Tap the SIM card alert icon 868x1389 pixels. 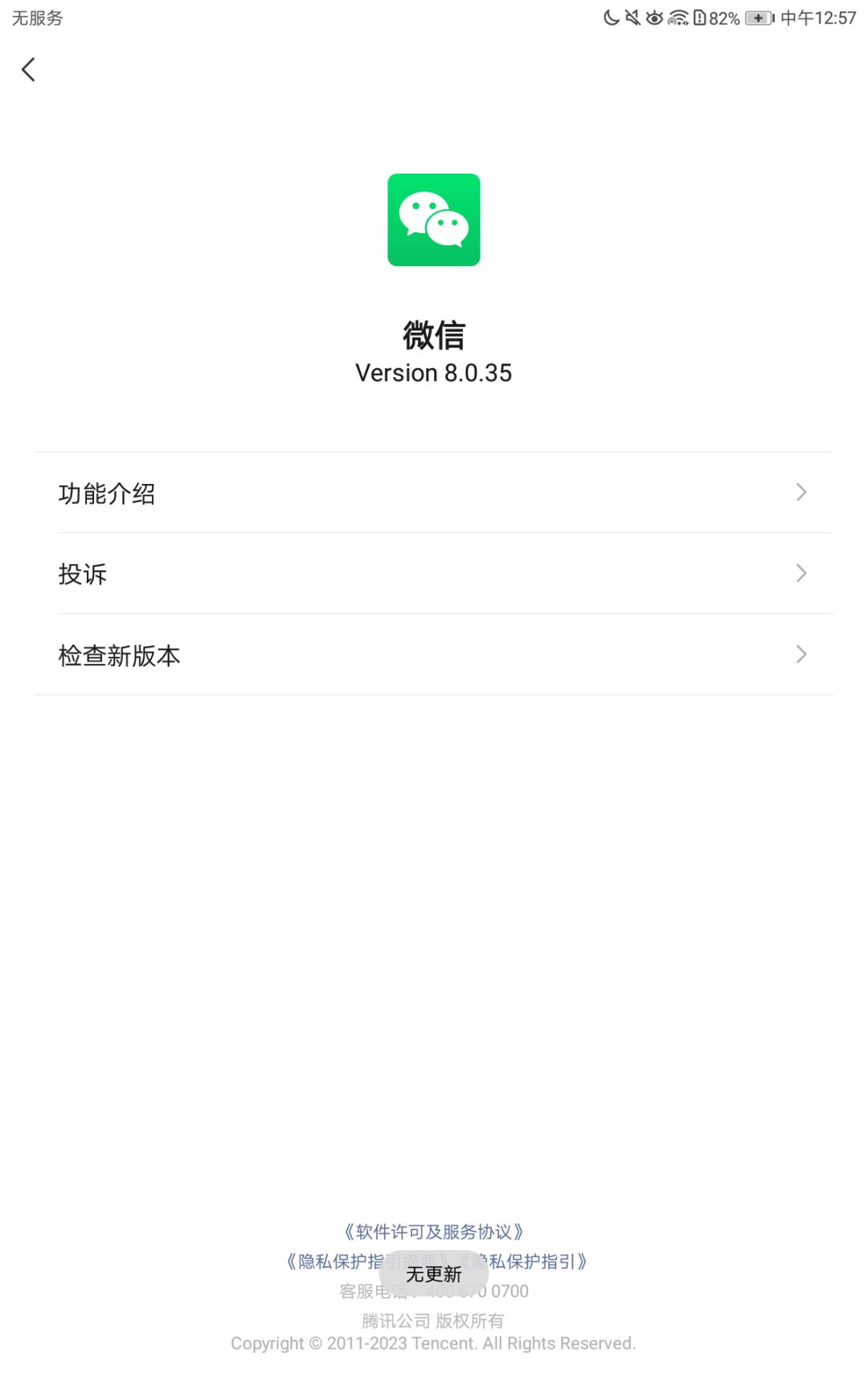(698, 17)
